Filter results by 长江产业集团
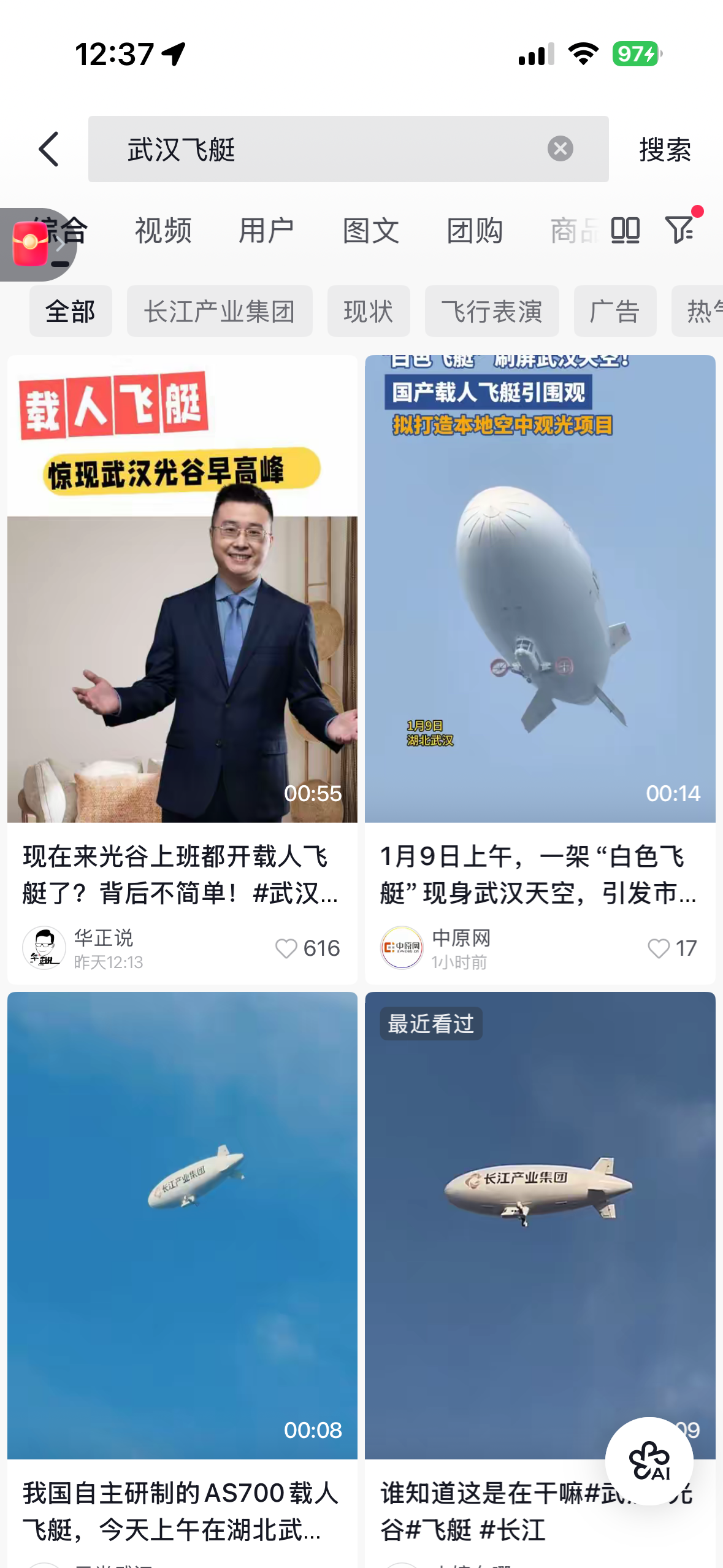Screen dimensions: 723x1568 220,312
